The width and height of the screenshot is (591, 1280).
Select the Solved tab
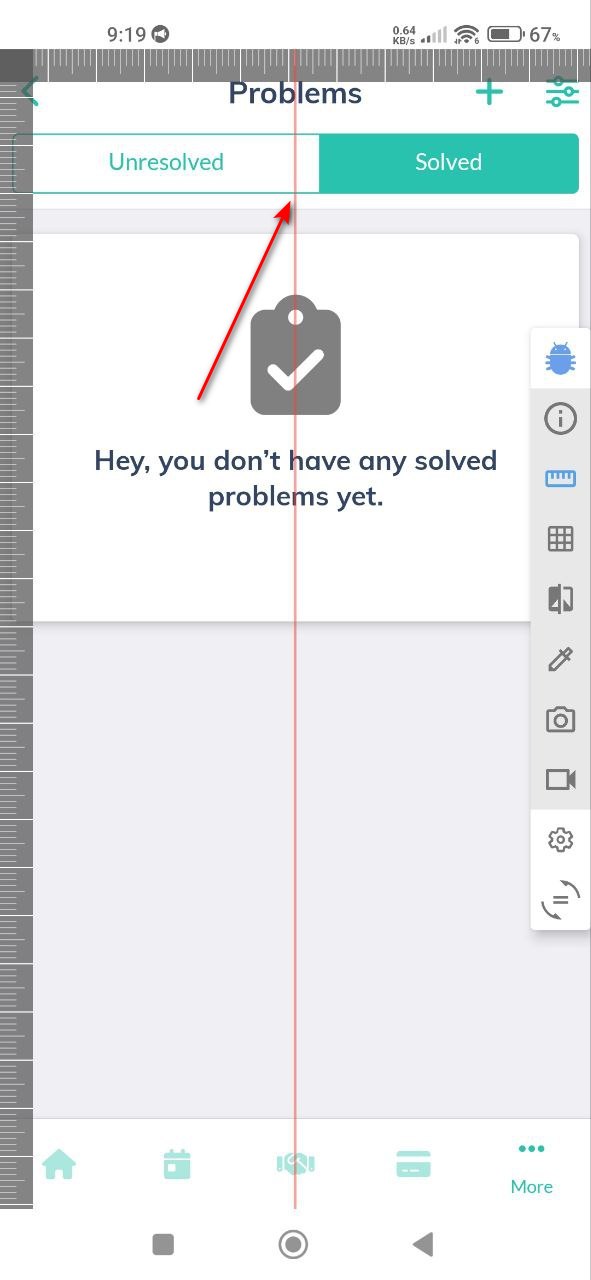point(449,163)
